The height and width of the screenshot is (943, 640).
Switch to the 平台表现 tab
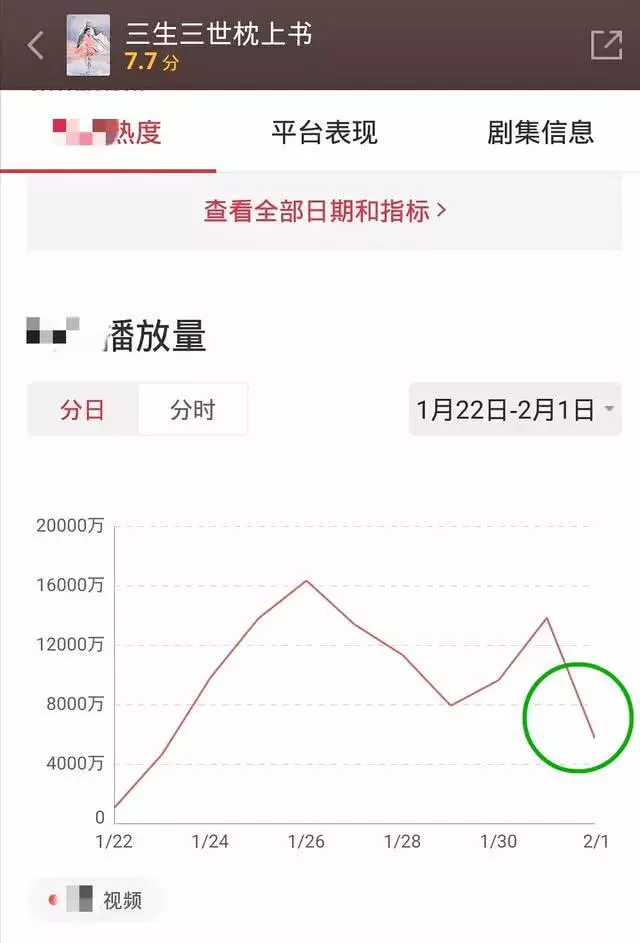[324, 132]
